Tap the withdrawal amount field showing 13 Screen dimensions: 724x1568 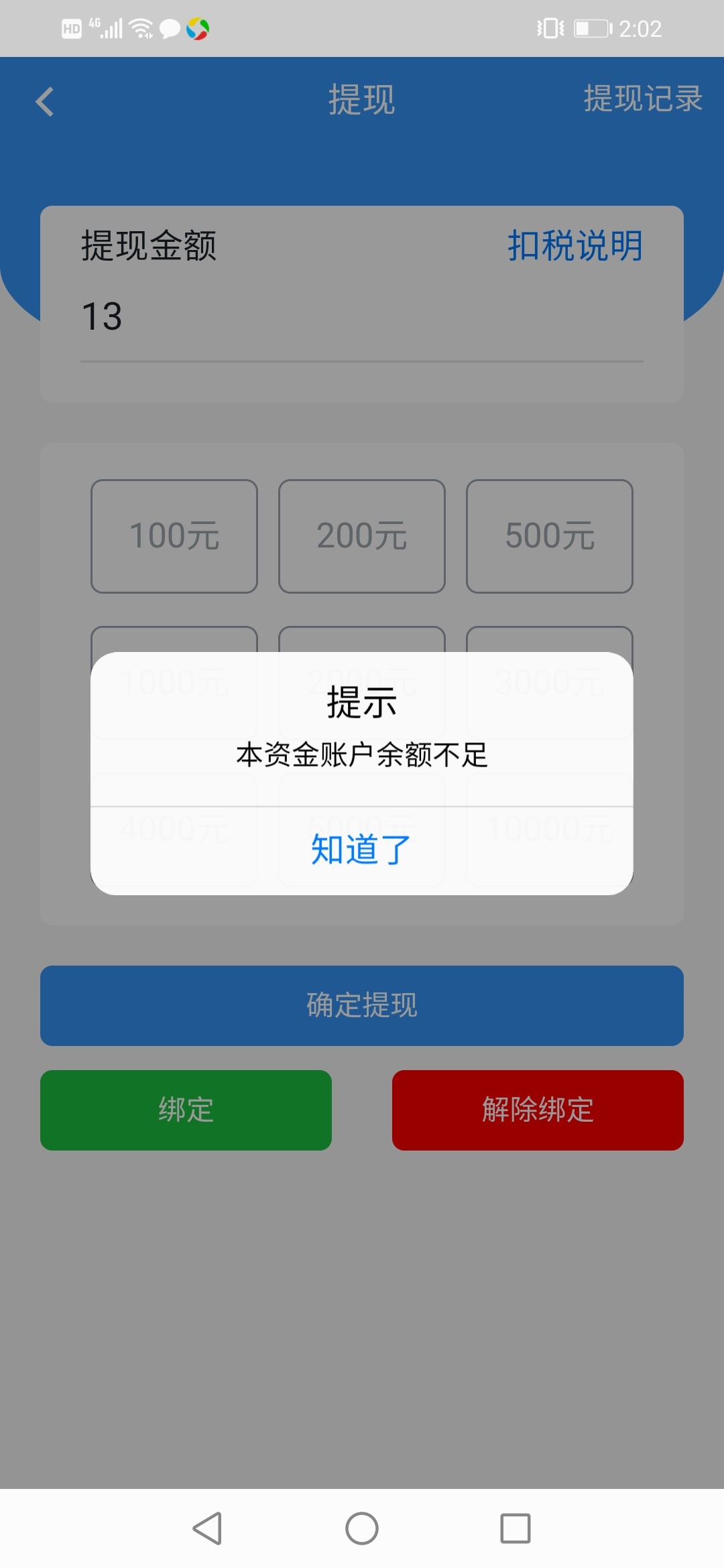(362, 316)
